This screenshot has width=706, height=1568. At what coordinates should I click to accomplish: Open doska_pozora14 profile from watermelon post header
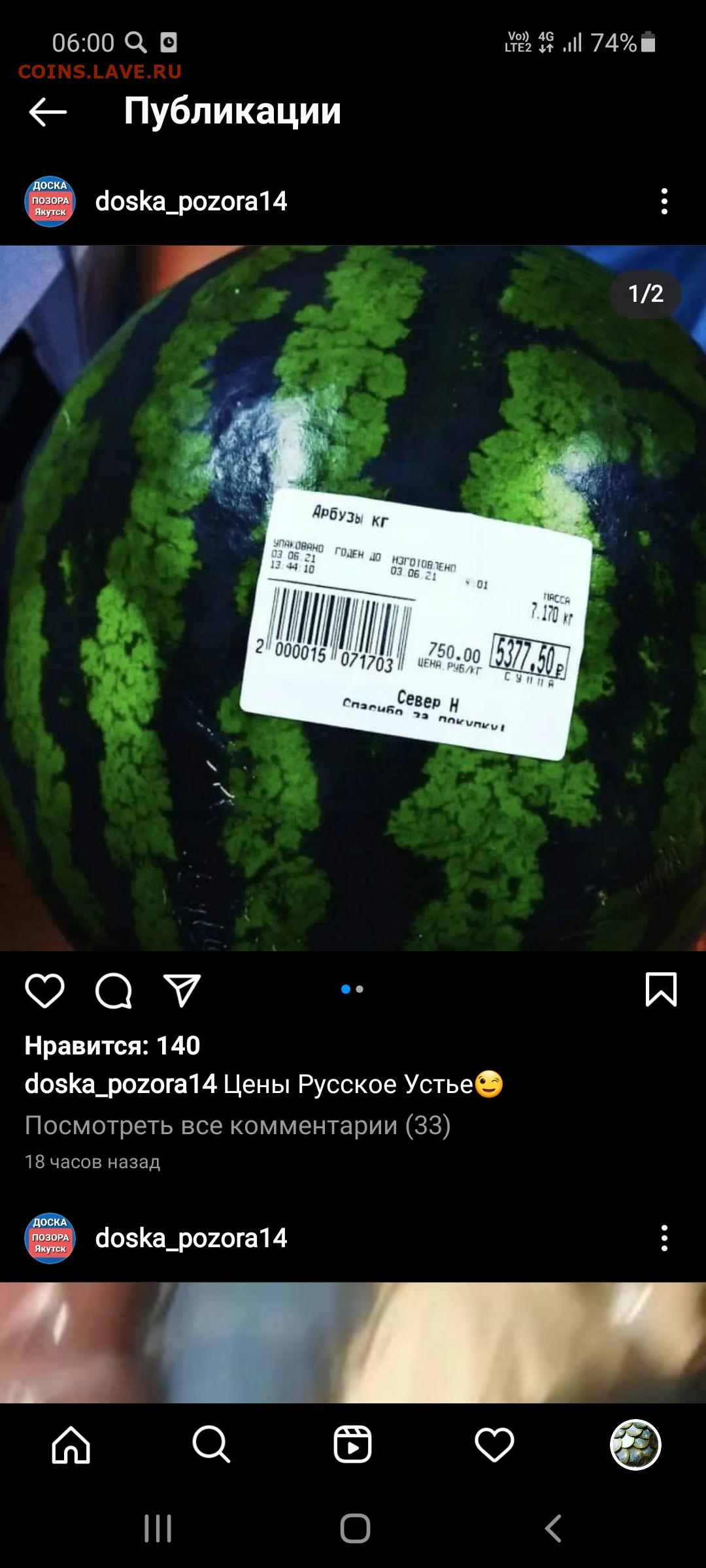[191, 201]
